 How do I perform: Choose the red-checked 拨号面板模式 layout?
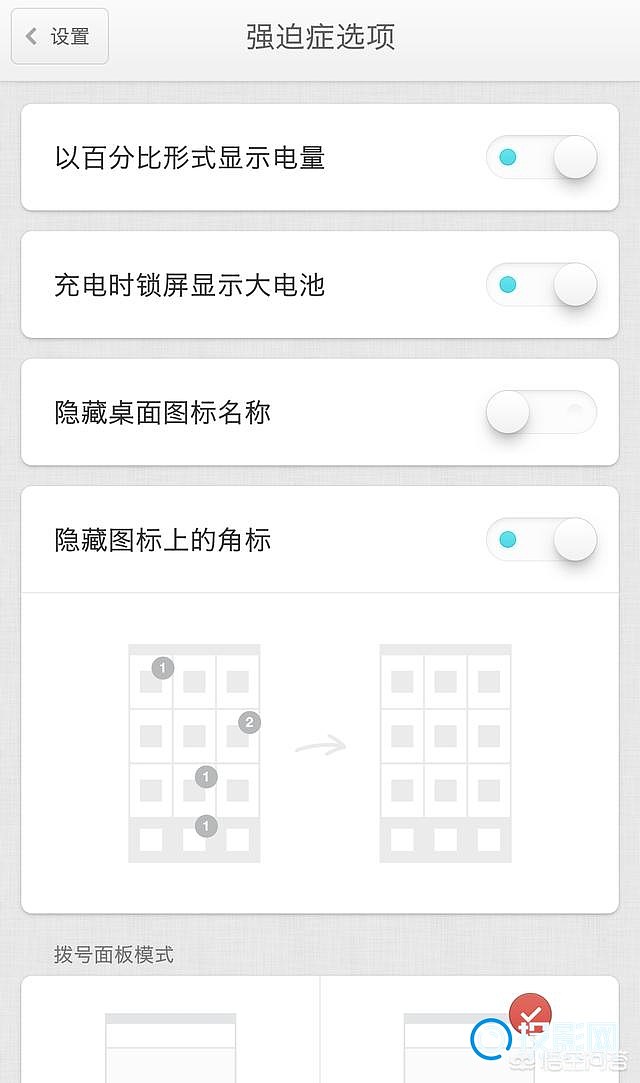tap(469, 1040)
